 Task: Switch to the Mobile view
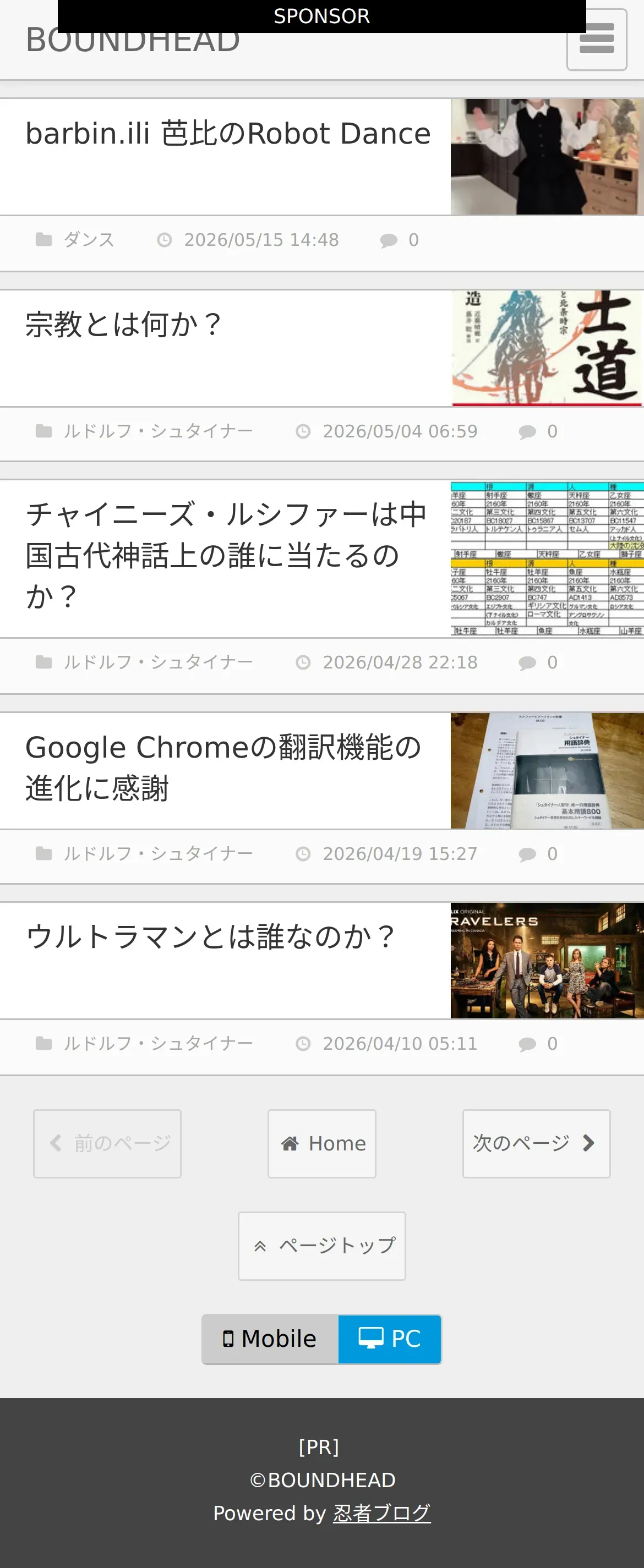pos(270,1339)
